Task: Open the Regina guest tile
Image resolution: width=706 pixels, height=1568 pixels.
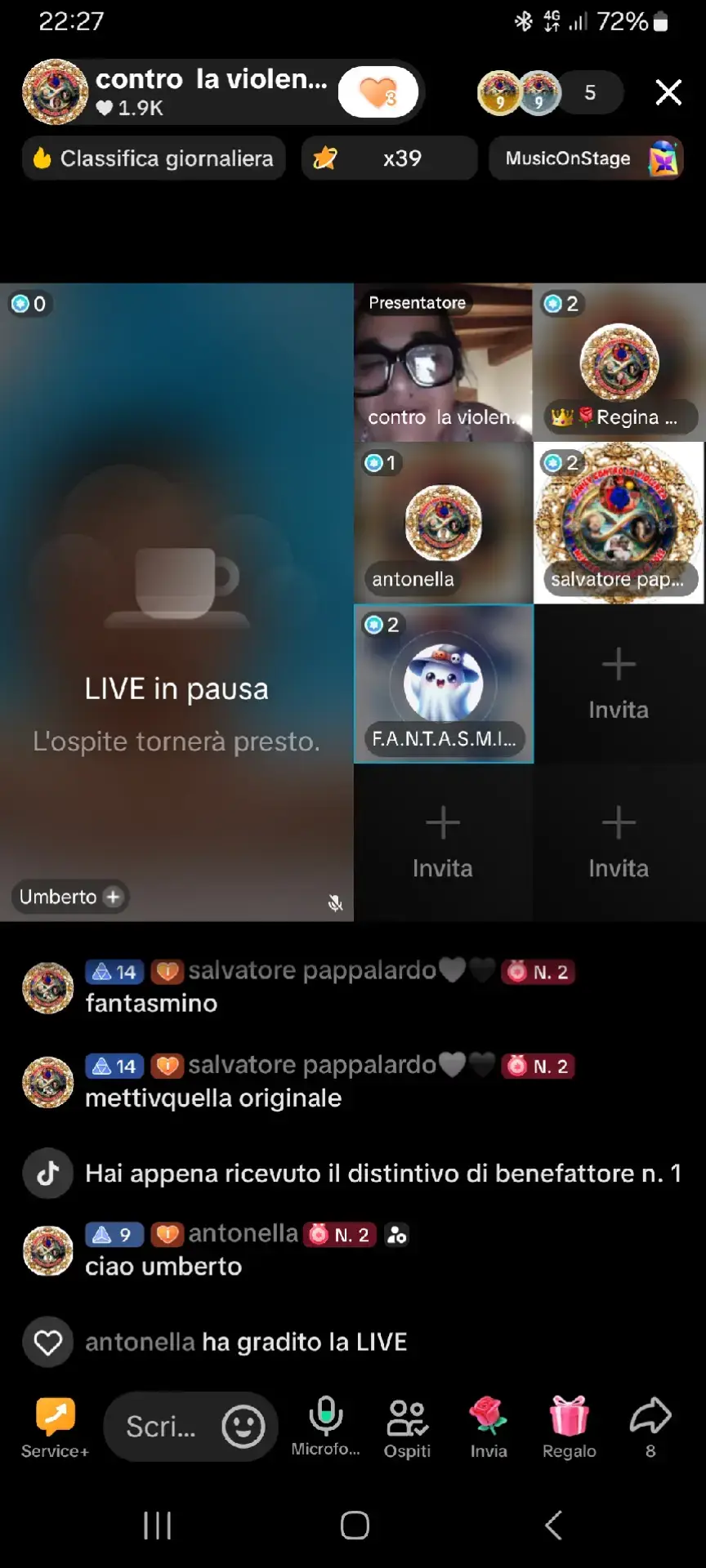Action: point(619,363)
